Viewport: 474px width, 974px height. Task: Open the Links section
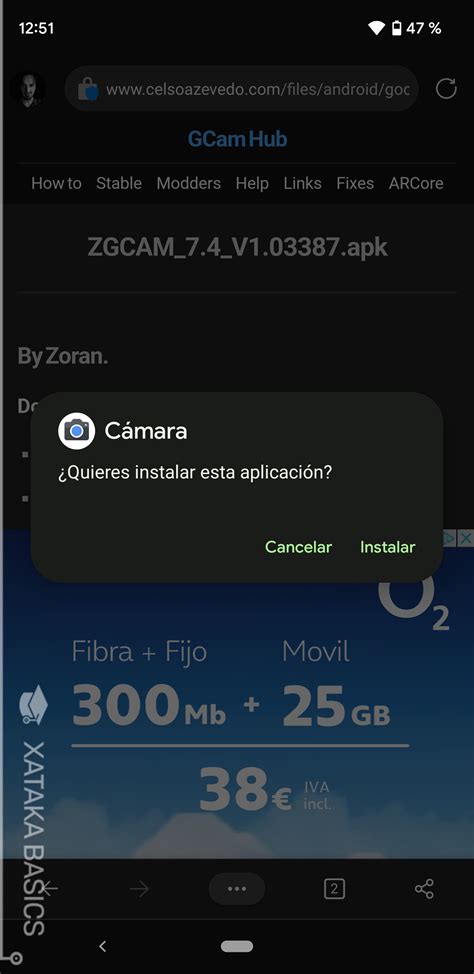click(303, 183)
